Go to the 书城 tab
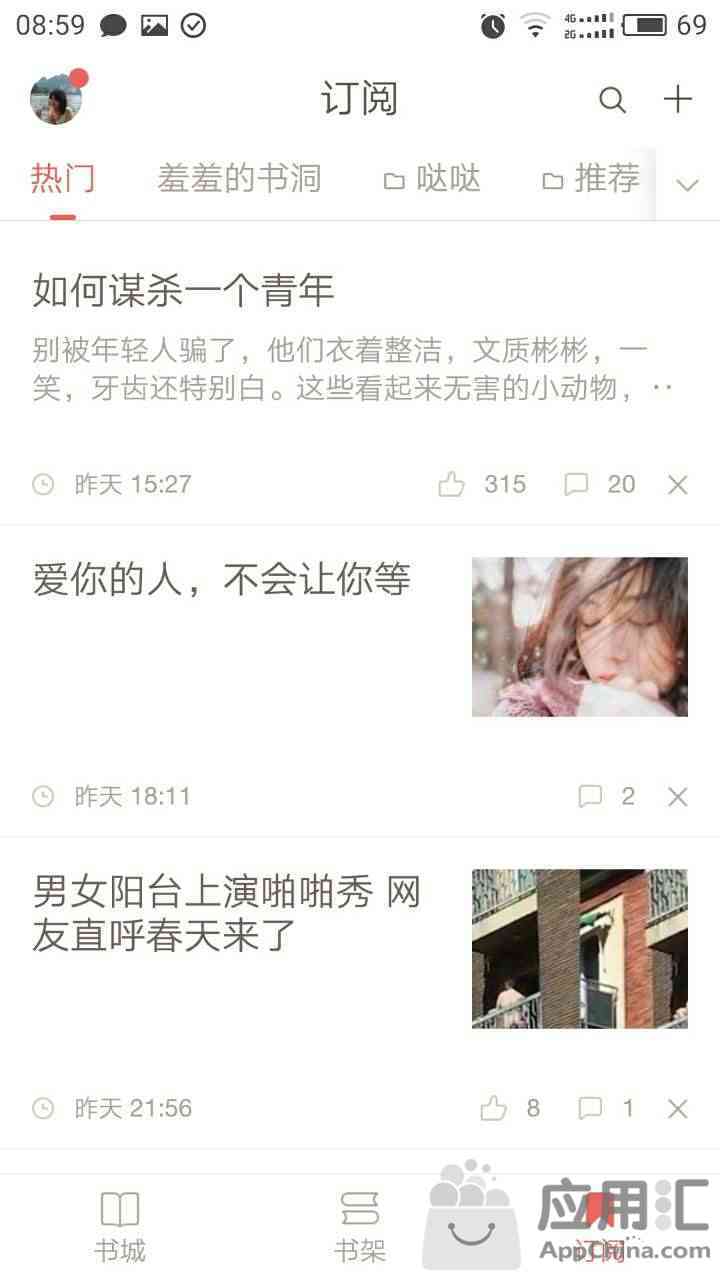The height and width of the screenshot is (1280, 720). (120, 1226)
